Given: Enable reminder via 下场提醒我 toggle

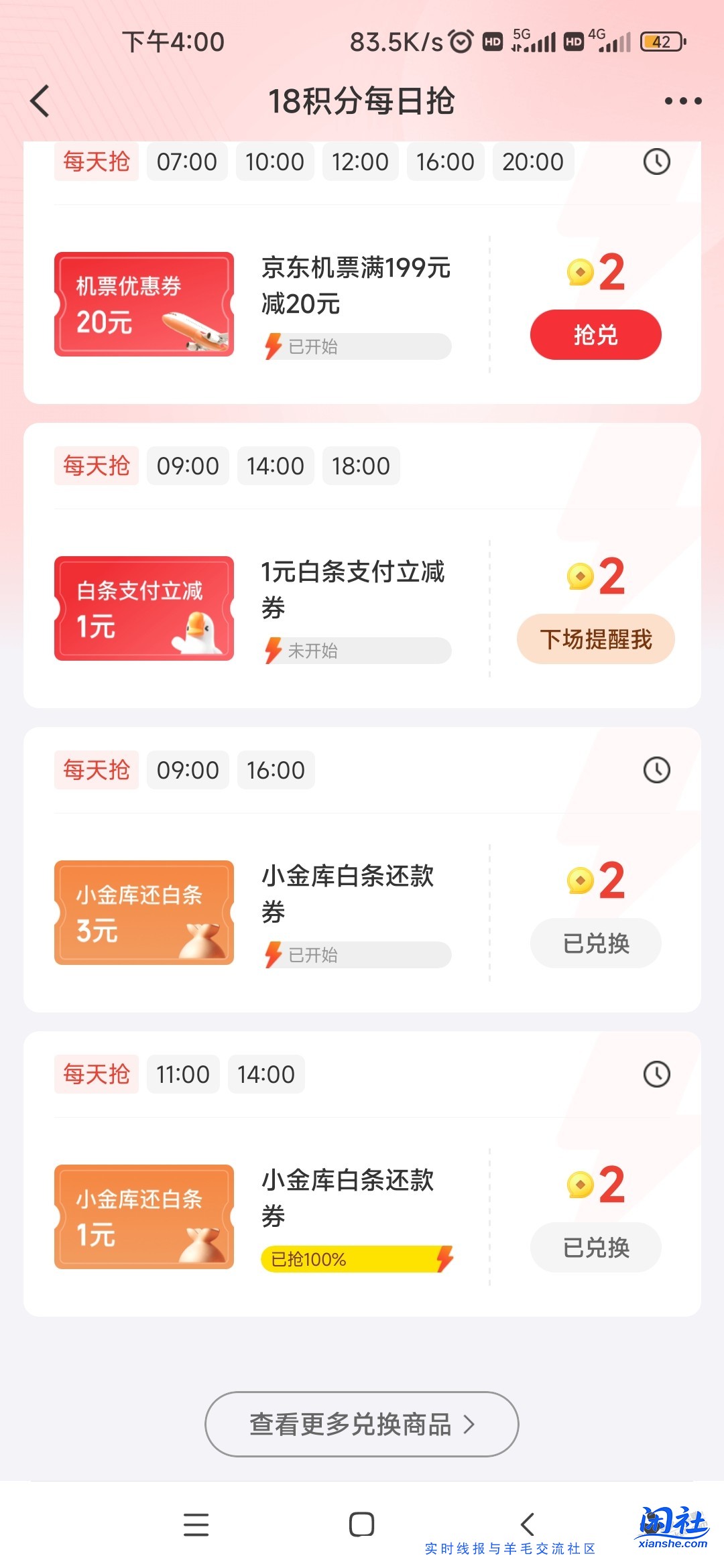Looking at the screenshot, I should pyautogui.click(x=595, y=639).
